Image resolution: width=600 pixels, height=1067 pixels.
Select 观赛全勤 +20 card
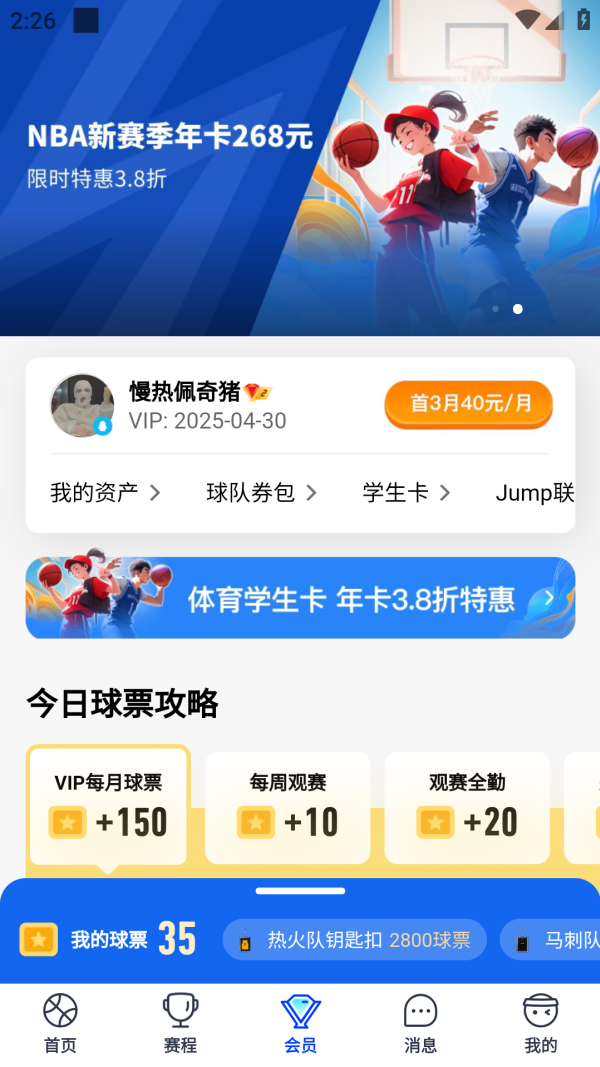click(x=467, y=808)
